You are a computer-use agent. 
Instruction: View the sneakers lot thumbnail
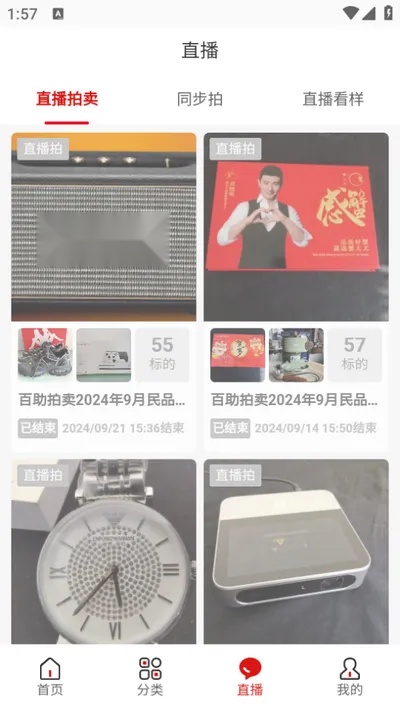(45, 355)
